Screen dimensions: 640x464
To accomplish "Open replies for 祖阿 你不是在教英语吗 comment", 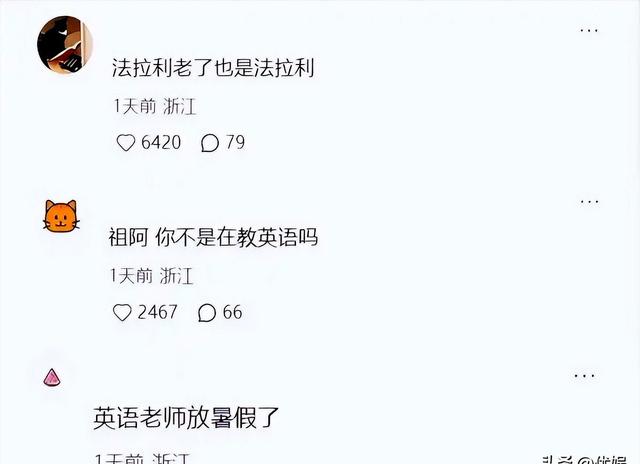I will click(x=207, y=313).
